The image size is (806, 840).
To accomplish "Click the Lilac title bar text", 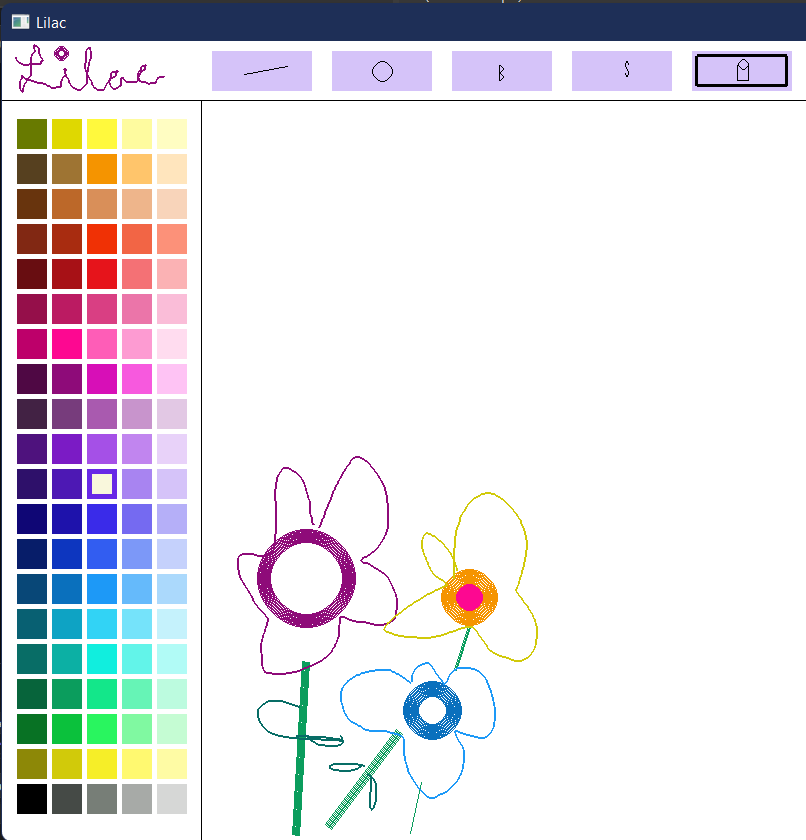I will (x=53, y=22).
